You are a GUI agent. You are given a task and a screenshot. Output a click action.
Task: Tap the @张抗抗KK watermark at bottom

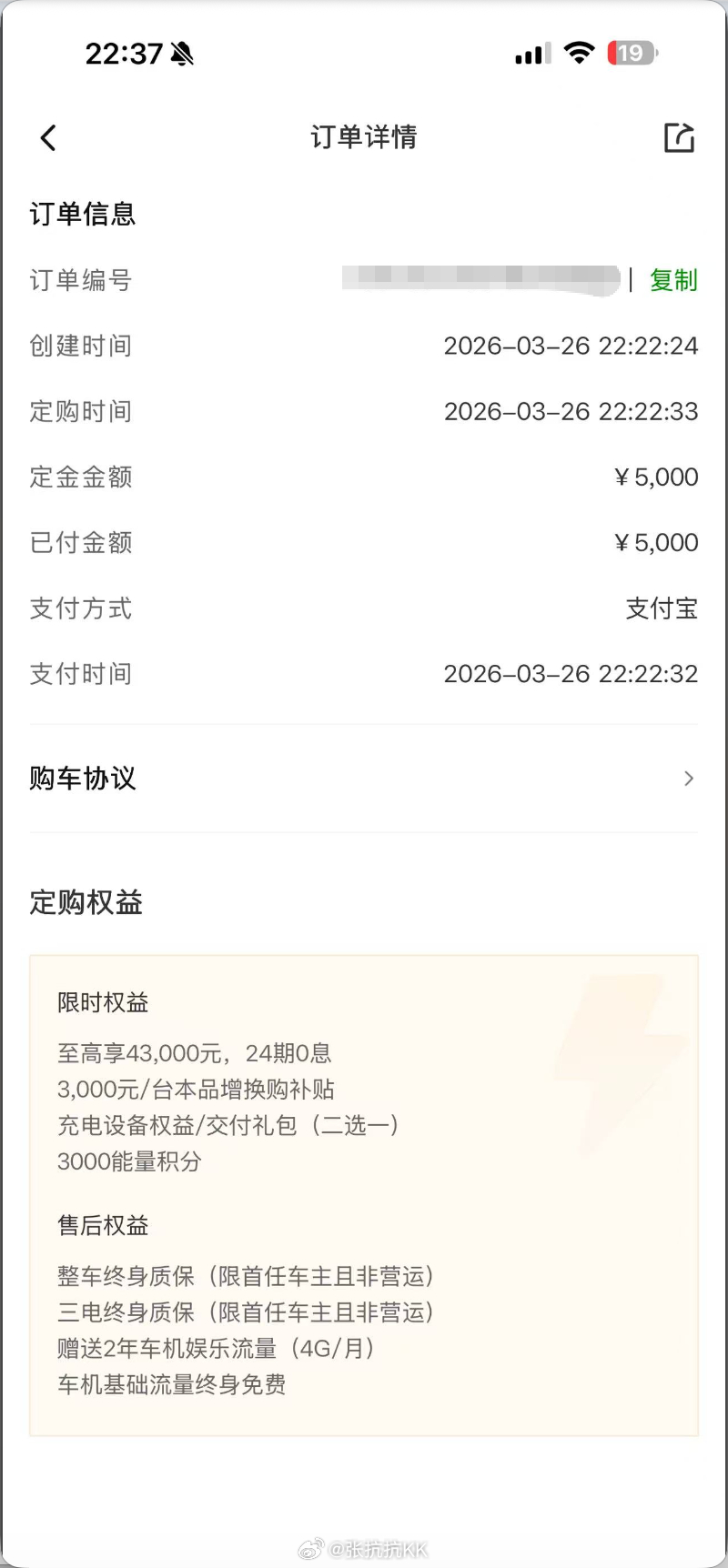click(364, 1546)
